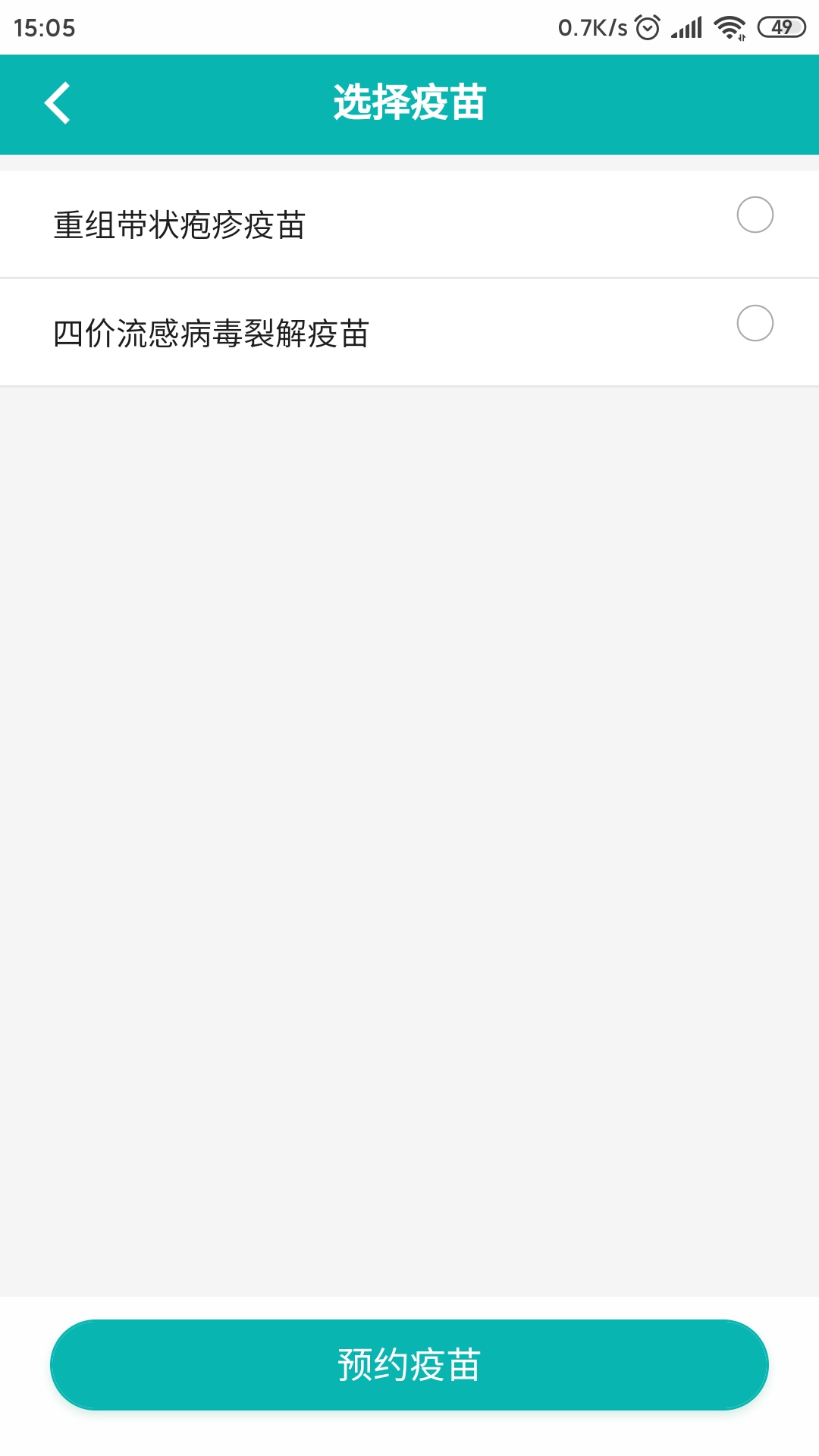The image size is (819, 1456).
Task: Select the 重组带状疱疹疫苗 radio button
Action: [x=755, y=215]
